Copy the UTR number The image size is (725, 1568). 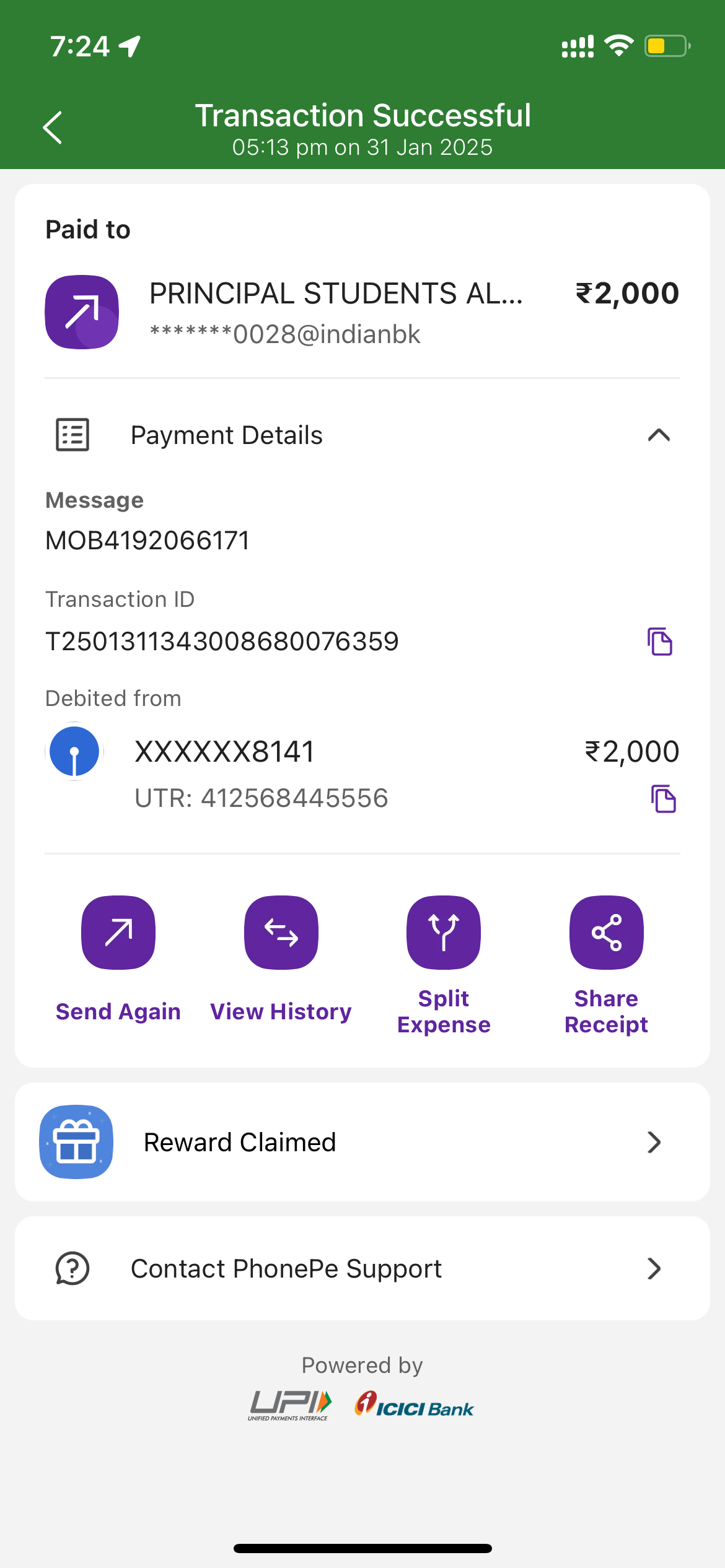point(663,798)
